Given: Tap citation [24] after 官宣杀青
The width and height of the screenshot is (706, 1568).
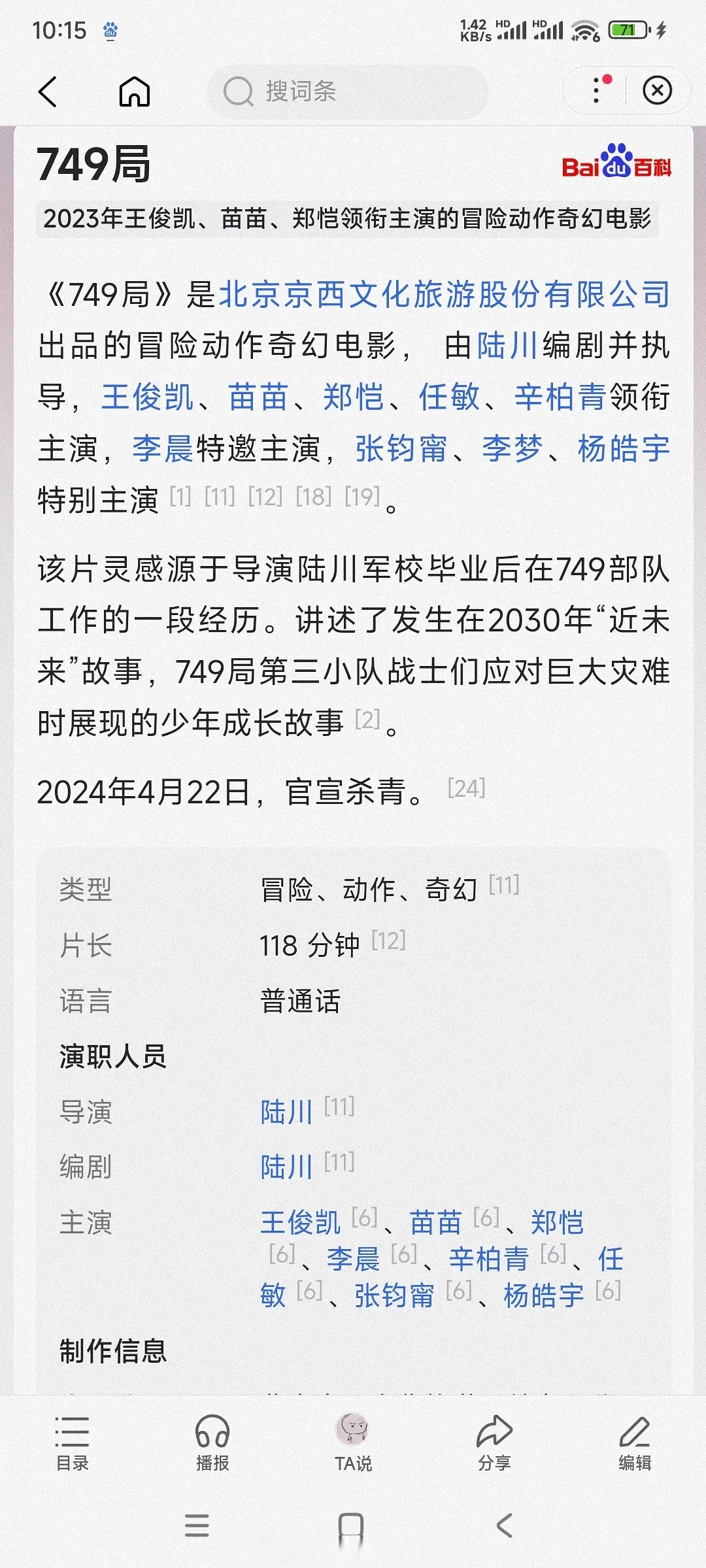Looking at the screenshot, I should 466,788.
